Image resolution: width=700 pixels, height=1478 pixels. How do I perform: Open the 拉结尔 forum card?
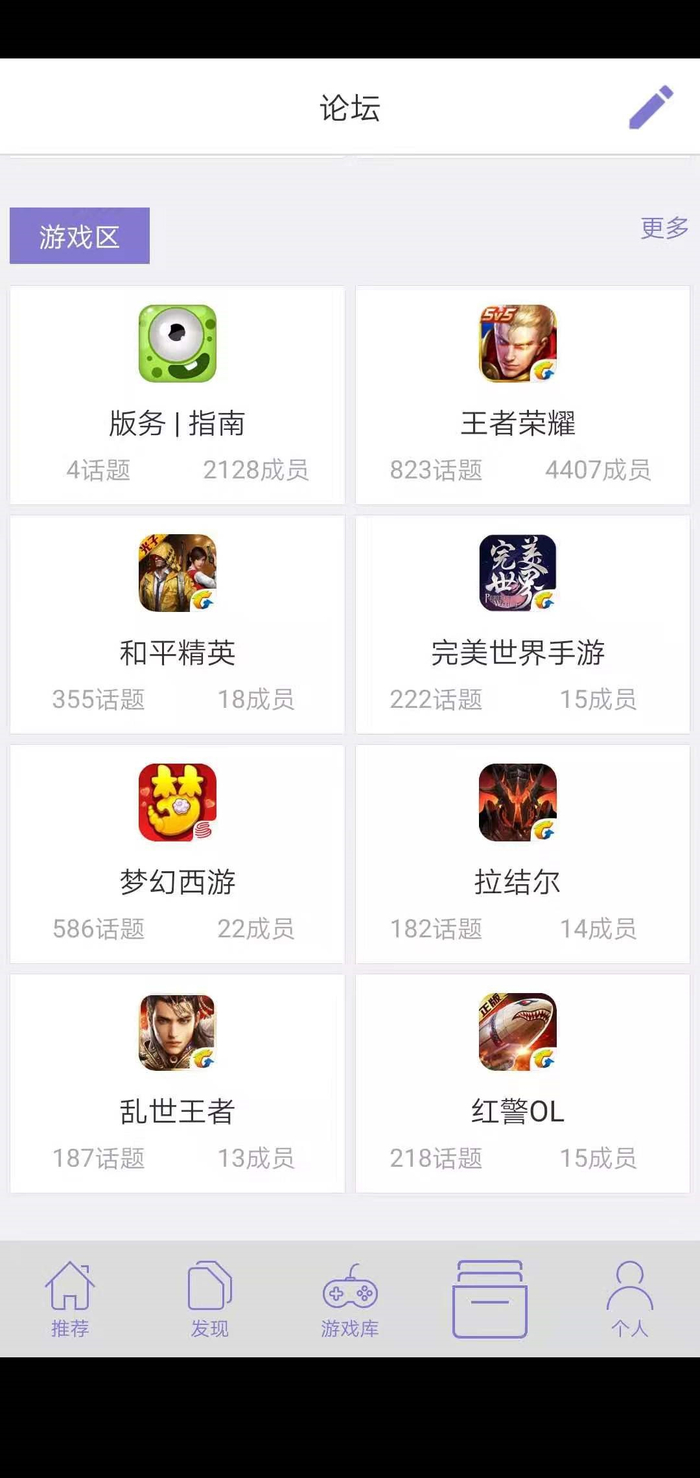522,854
